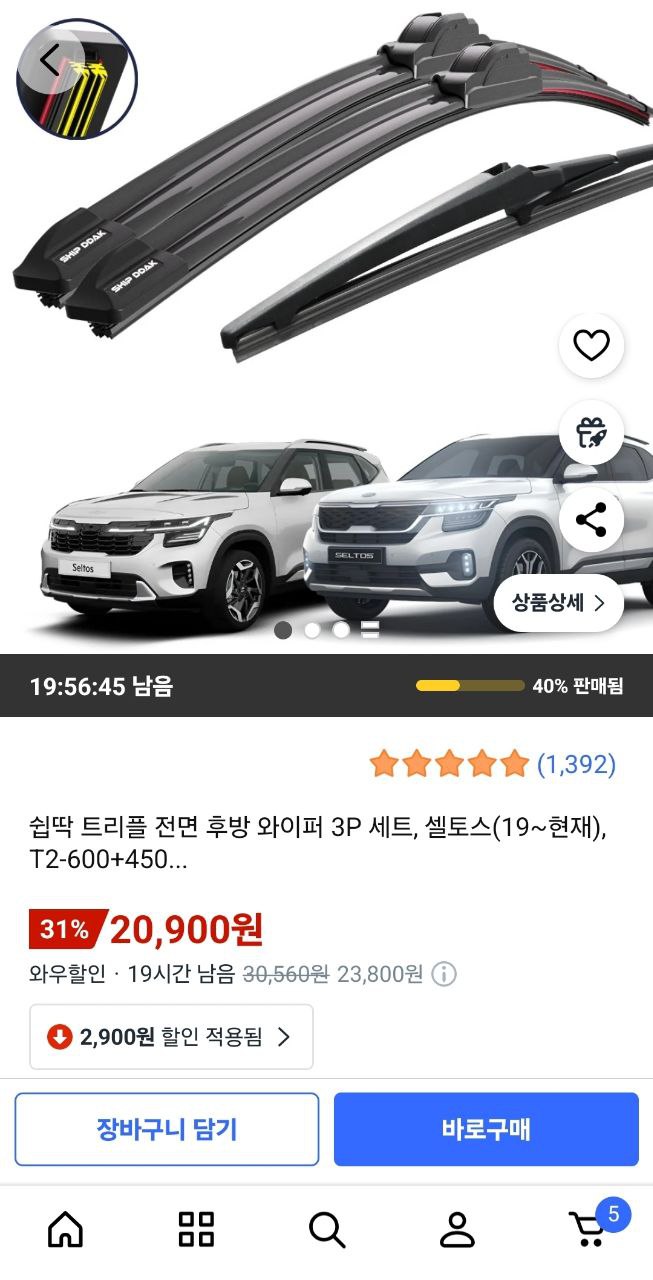Buy now with 바로구매

486,1129
